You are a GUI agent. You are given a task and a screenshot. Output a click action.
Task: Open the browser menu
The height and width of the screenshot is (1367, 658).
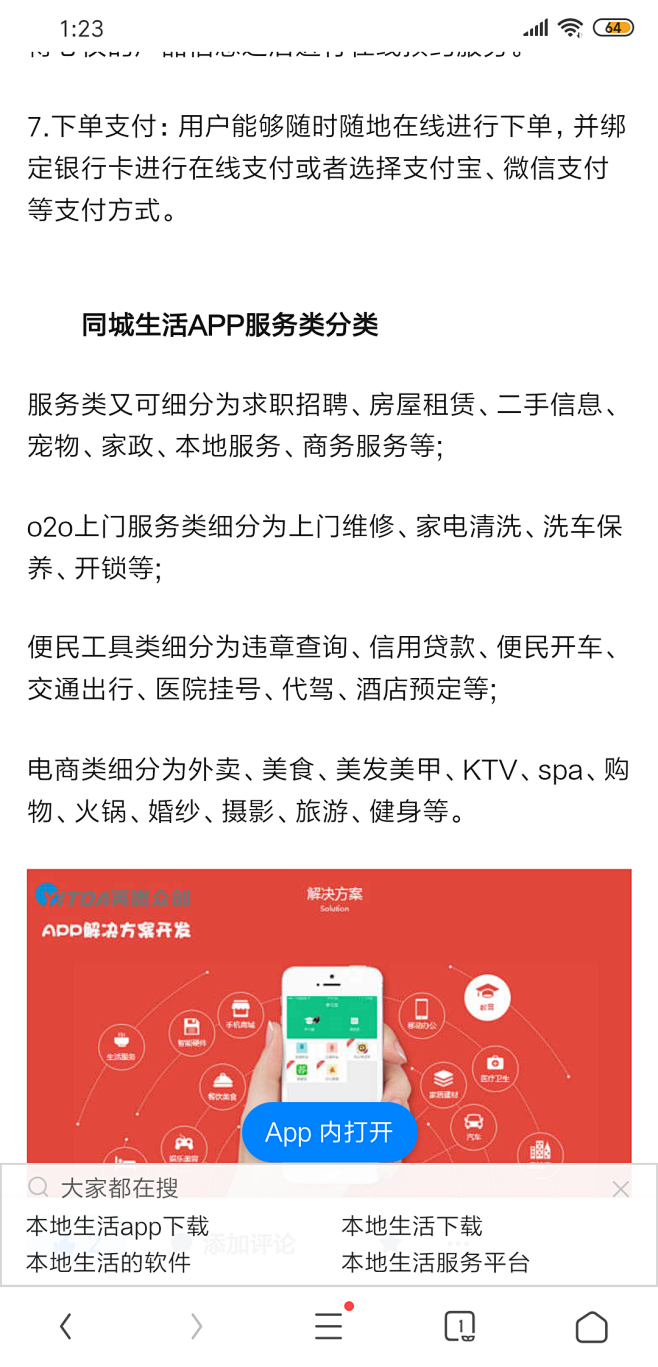pyautogui.click(x=329, y=1326)
